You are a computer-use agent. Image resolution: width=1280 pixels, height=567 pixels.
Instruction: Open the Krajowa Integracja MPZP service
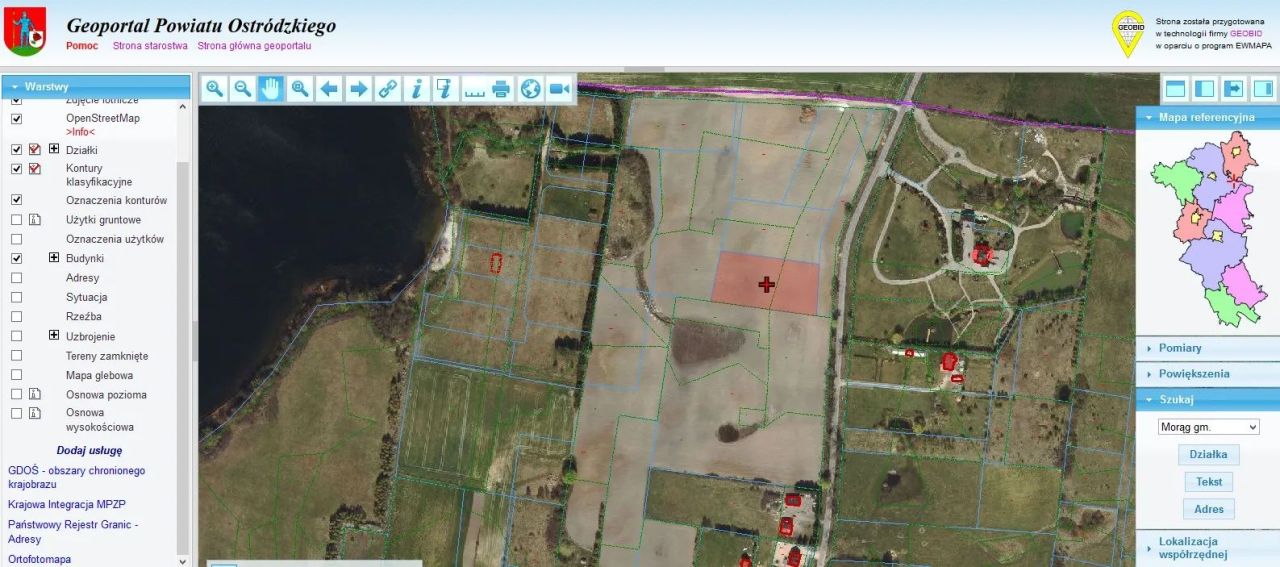(x=67, y=504)
